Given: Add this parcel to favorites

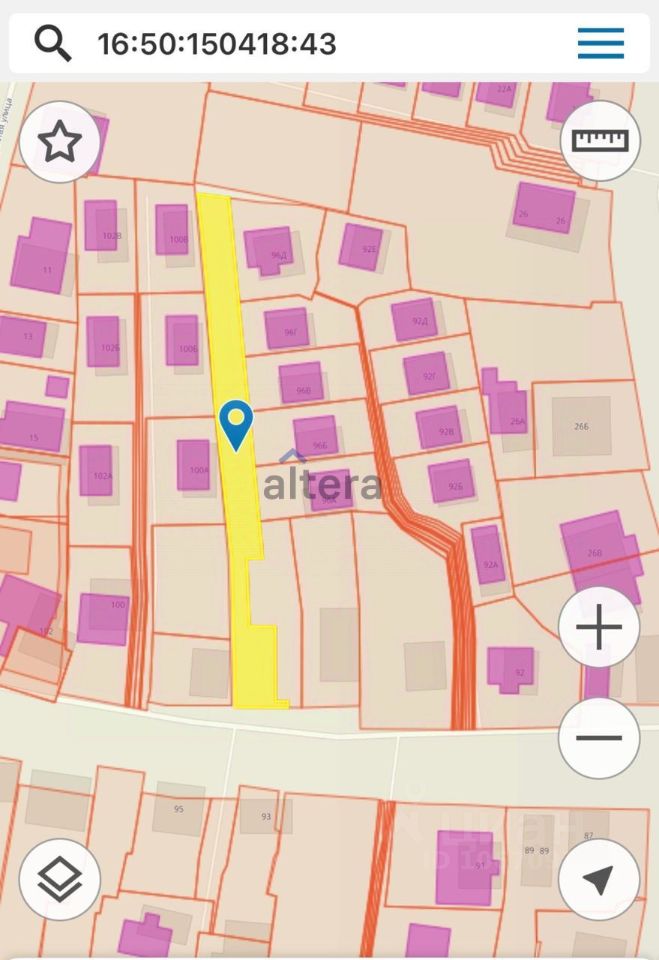Looking at the screenshot, I should [60, 142].
